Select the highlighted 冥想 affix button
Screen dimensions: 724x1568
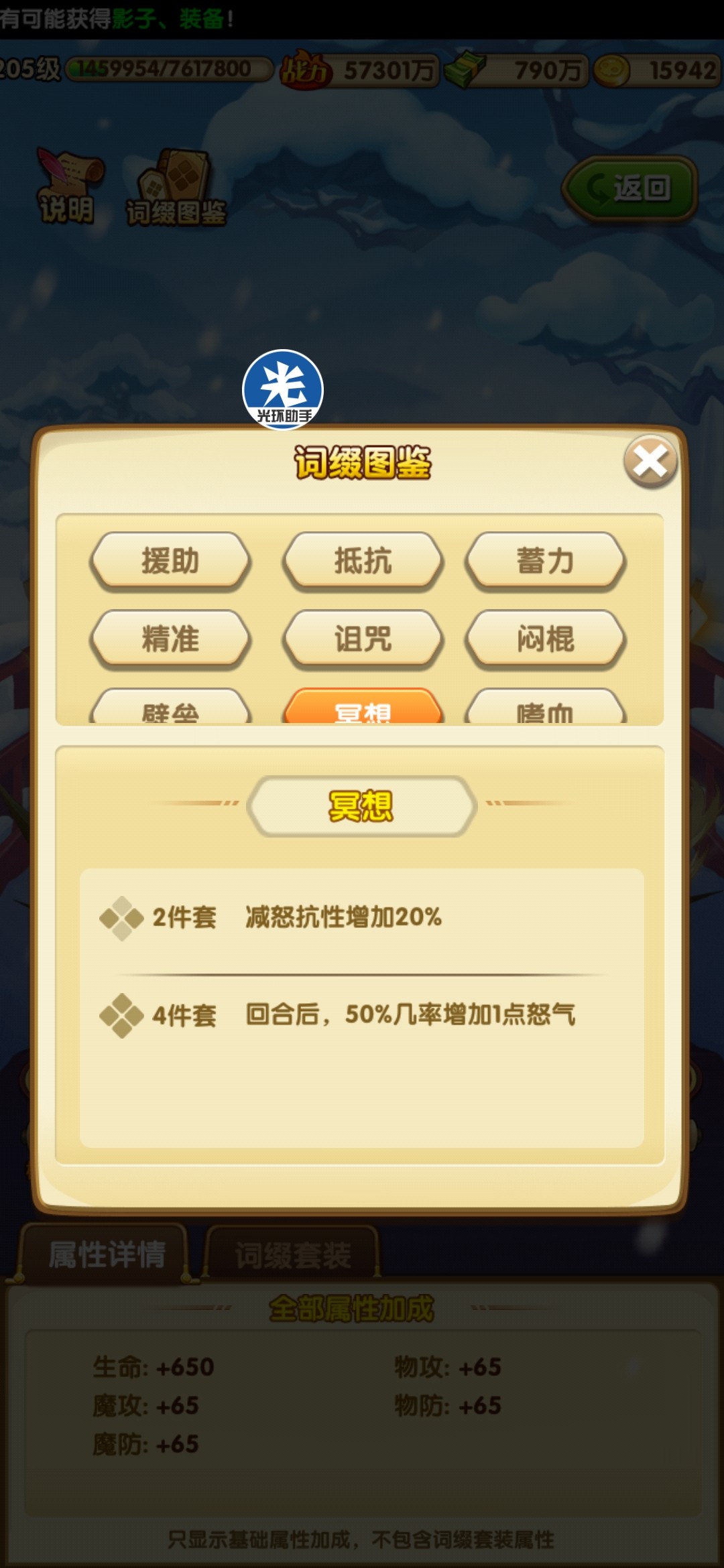363,710
